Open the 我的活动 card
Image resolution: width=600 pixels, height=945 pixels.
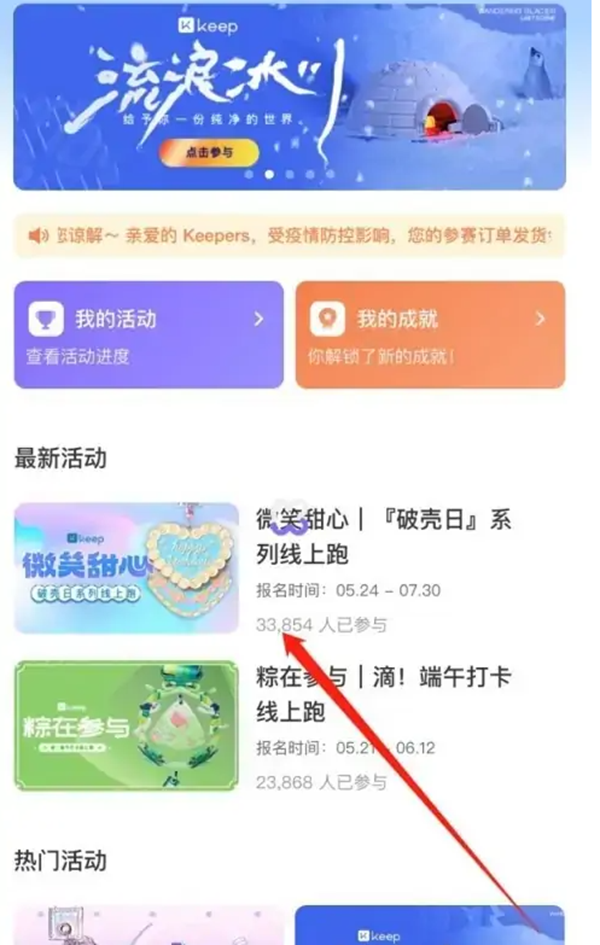(148, 334)
